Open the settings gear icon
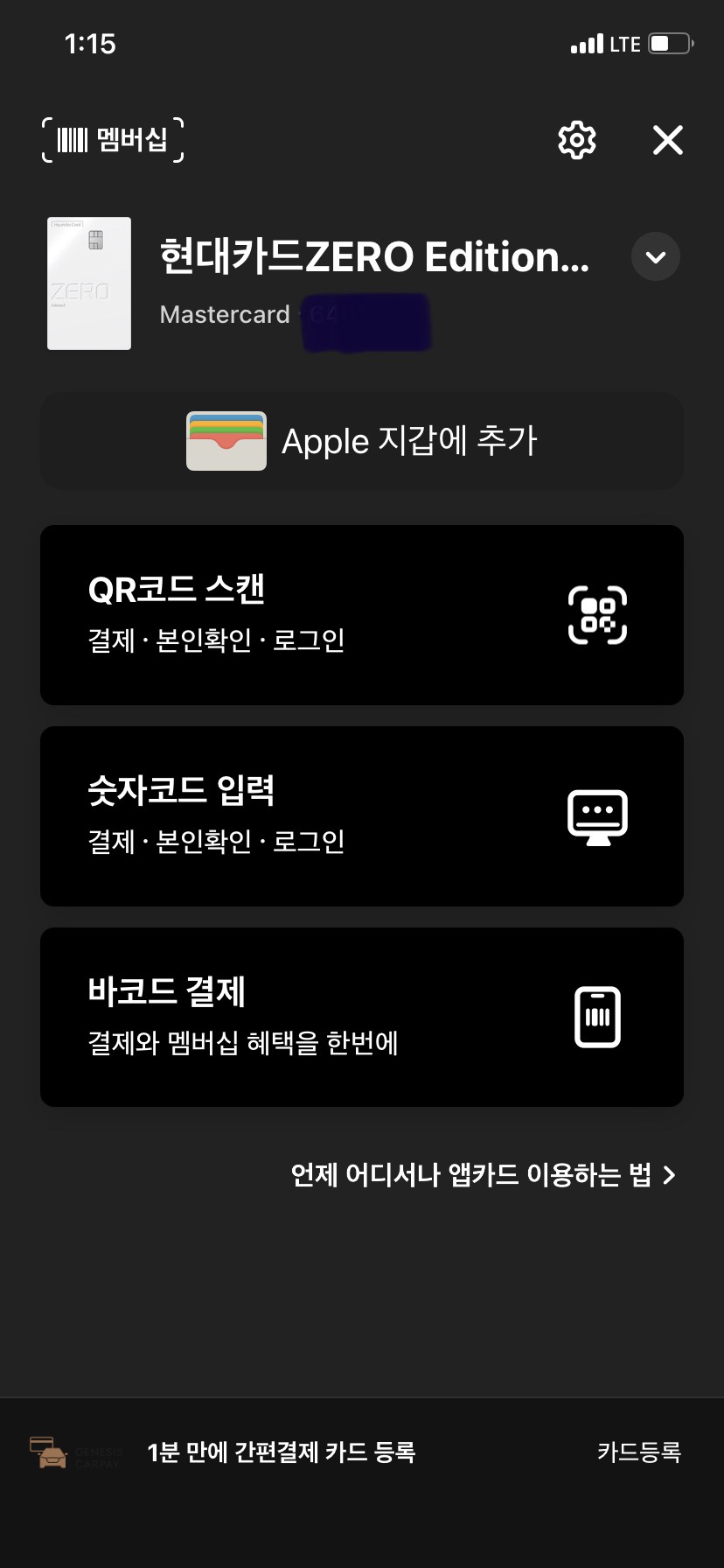The height and width of the screenshot is (1568, 724). point(577,140)
